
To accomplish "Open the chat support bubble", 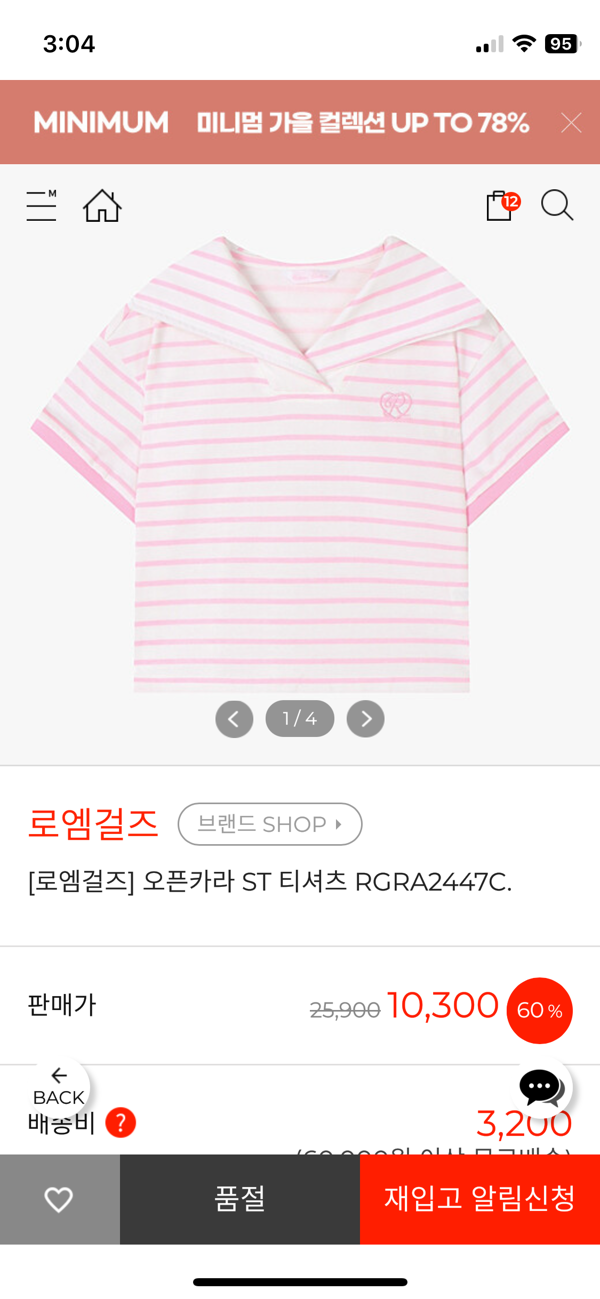I will pos(541,1087).
